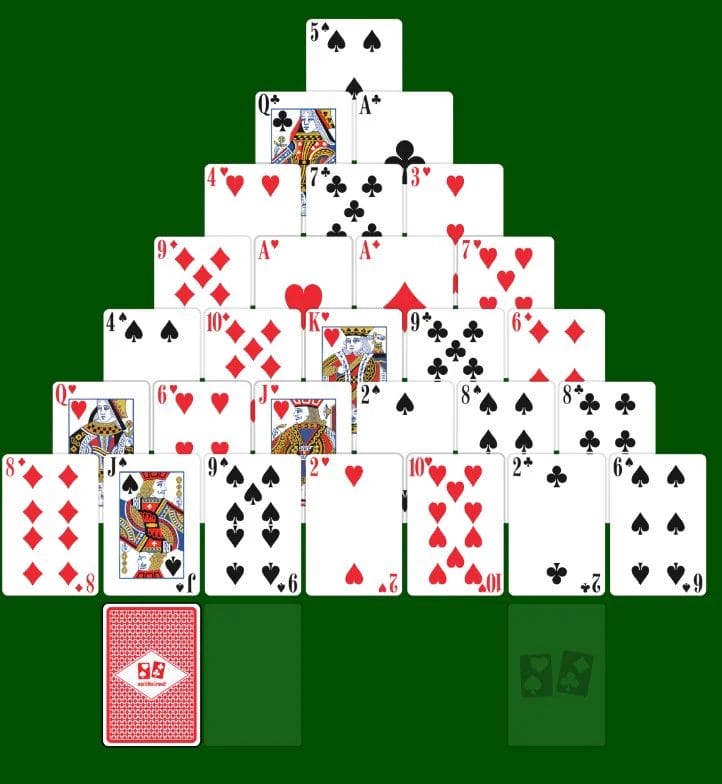Draw a card from the stock pile
This screenshot has width=722, height=784.
click(152, 675)
